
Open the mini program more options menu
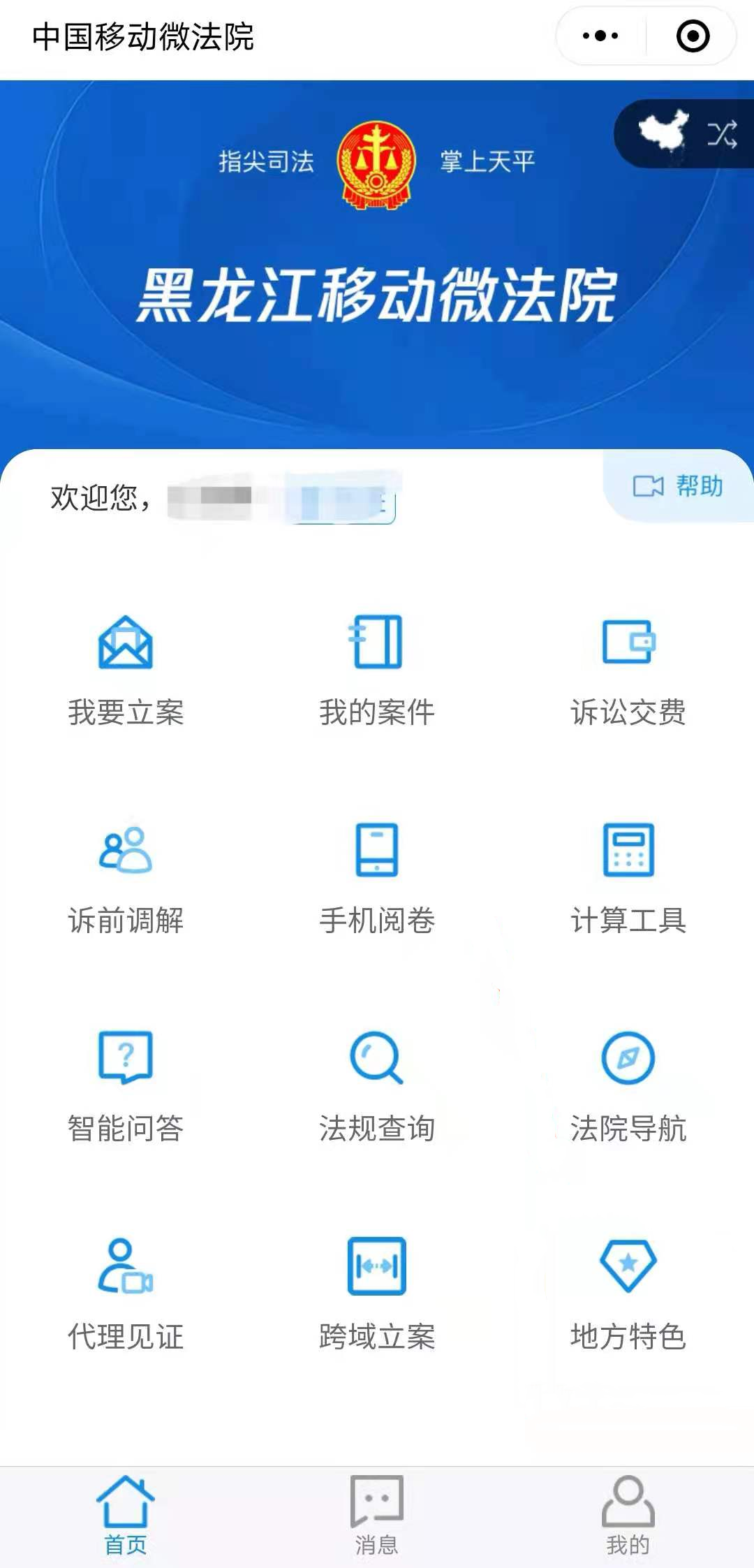pyautogui.click(x=600, y=36)
